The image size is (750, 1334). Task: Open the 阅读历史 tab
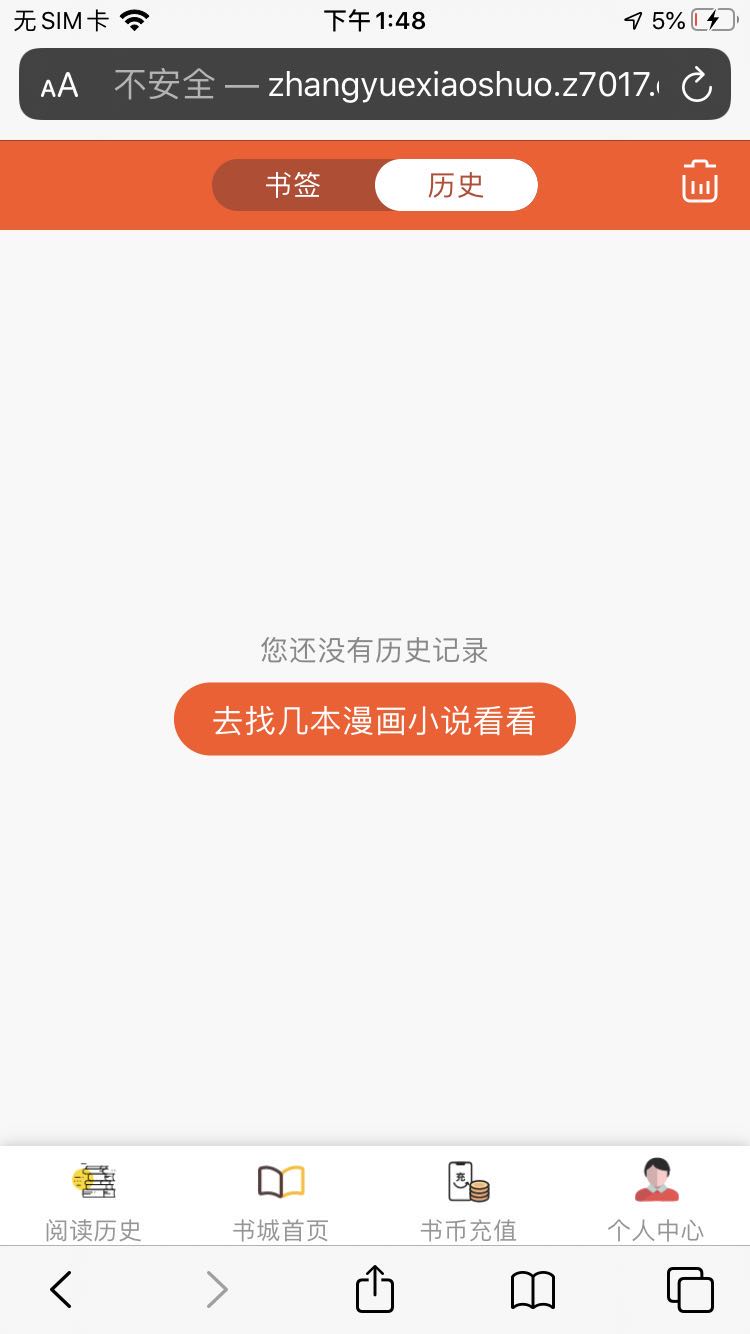click(x=94, y=1200)
